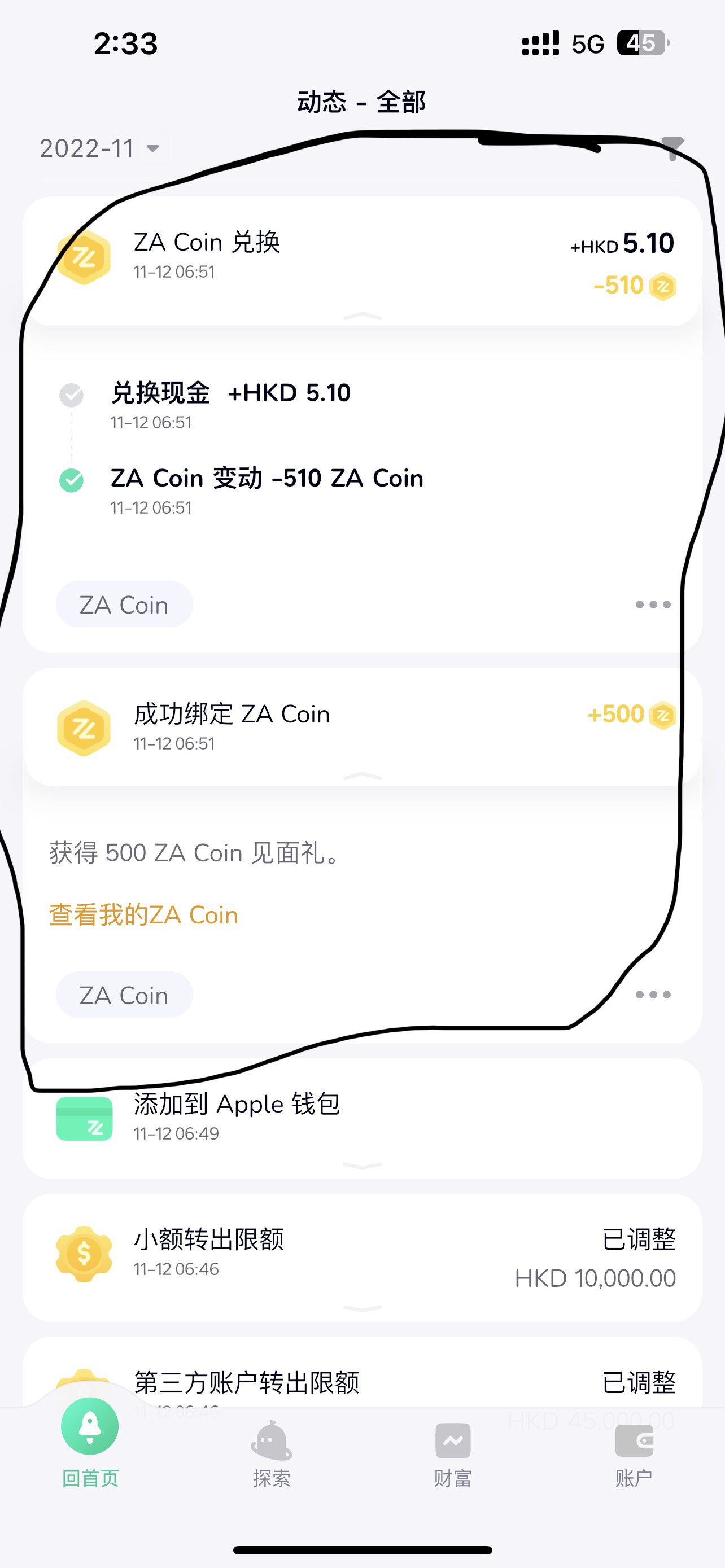Open more options on the ZA Coin 兑换 card
The image size is (725, 1568).
650,604
